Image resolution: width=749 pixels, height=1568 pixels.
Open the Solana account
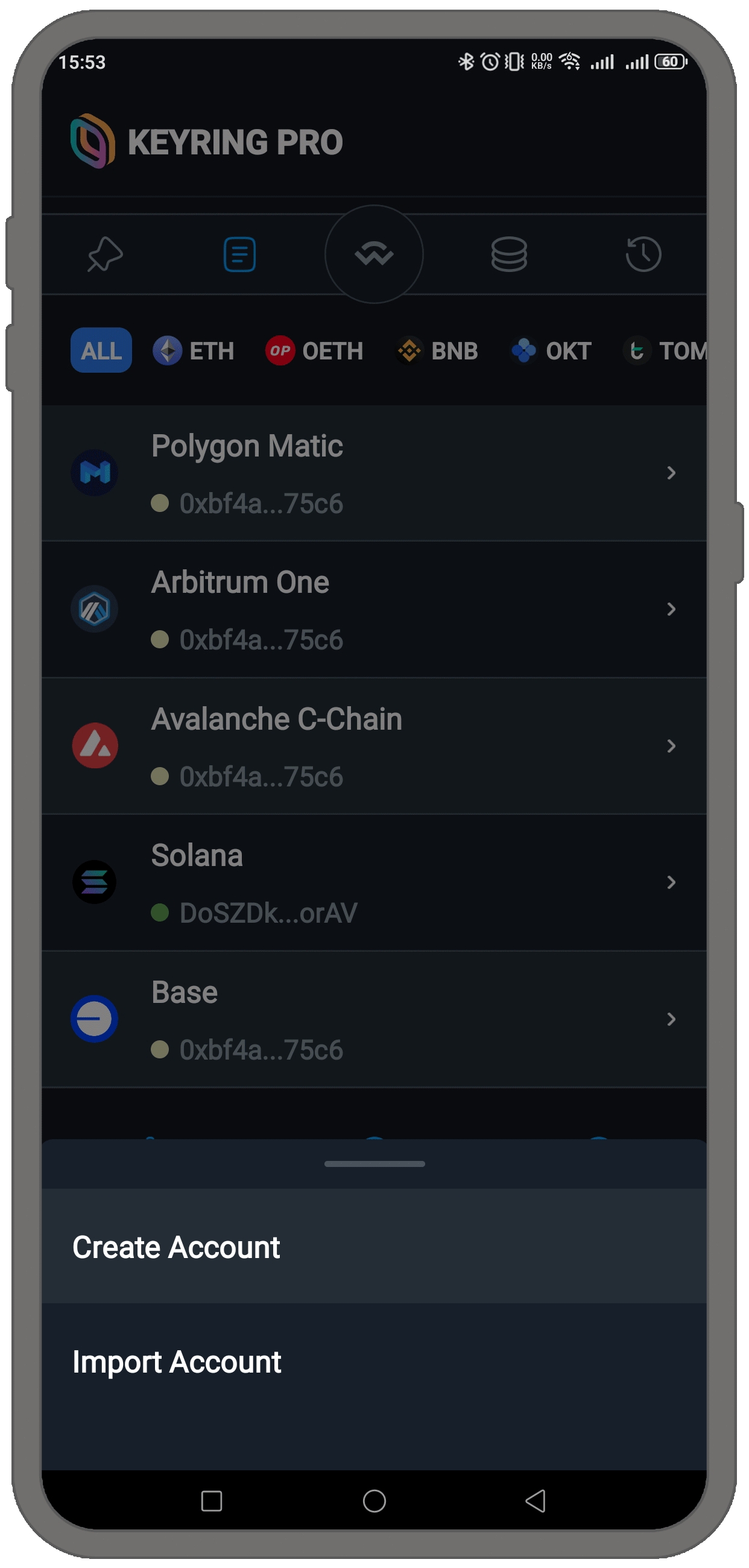coord(373,883)
